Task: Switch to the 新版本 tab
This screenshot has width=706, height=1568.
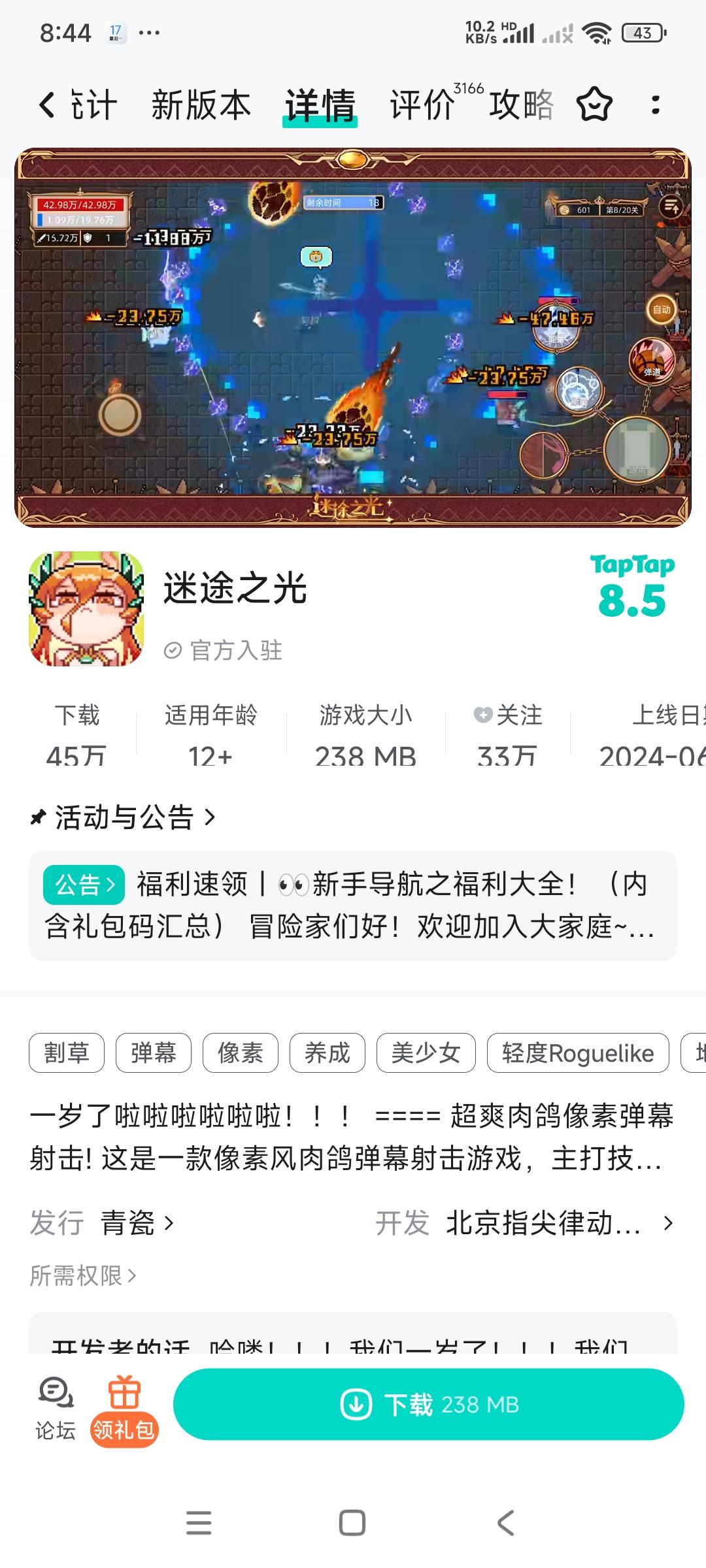Action: 201,105
